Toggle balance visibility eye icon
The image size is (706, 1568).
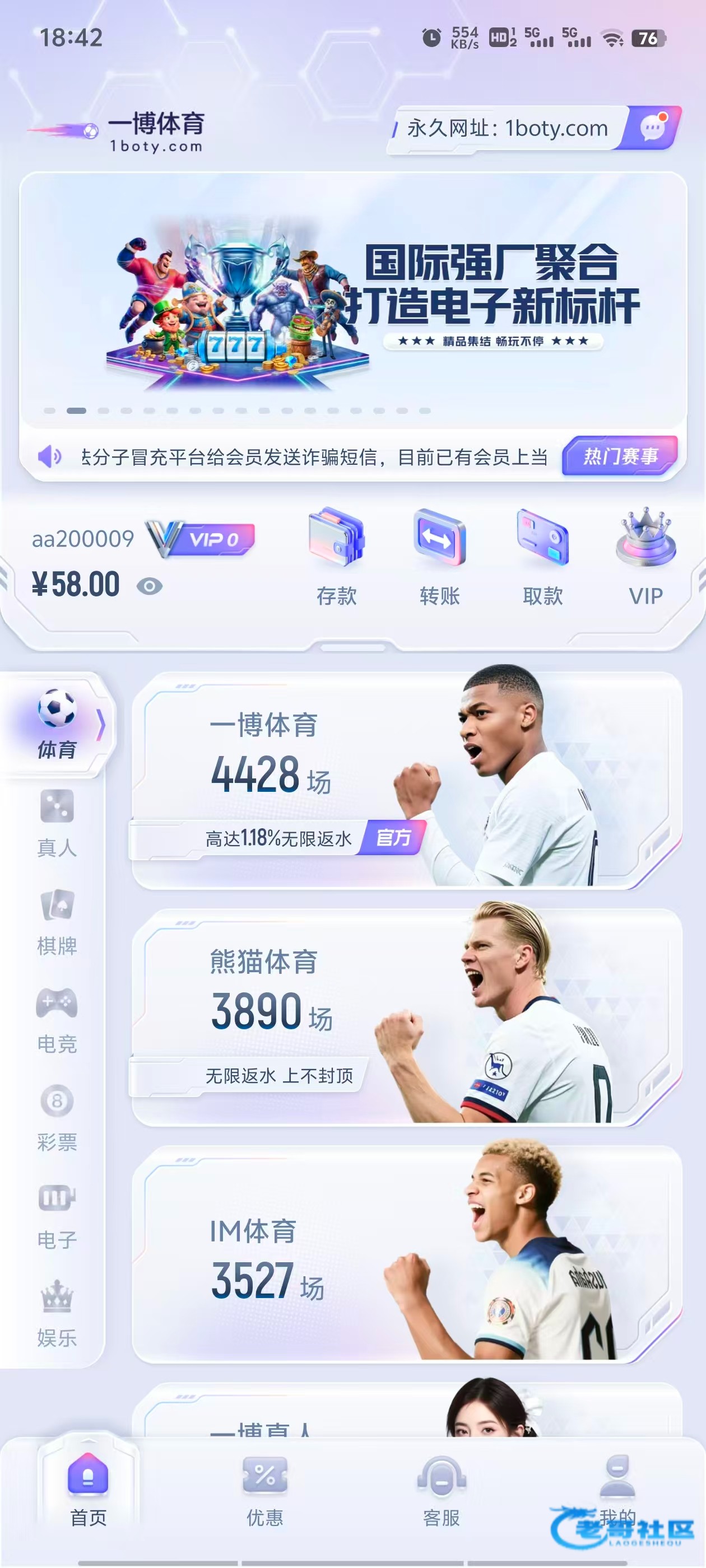(x=149, y=586)
